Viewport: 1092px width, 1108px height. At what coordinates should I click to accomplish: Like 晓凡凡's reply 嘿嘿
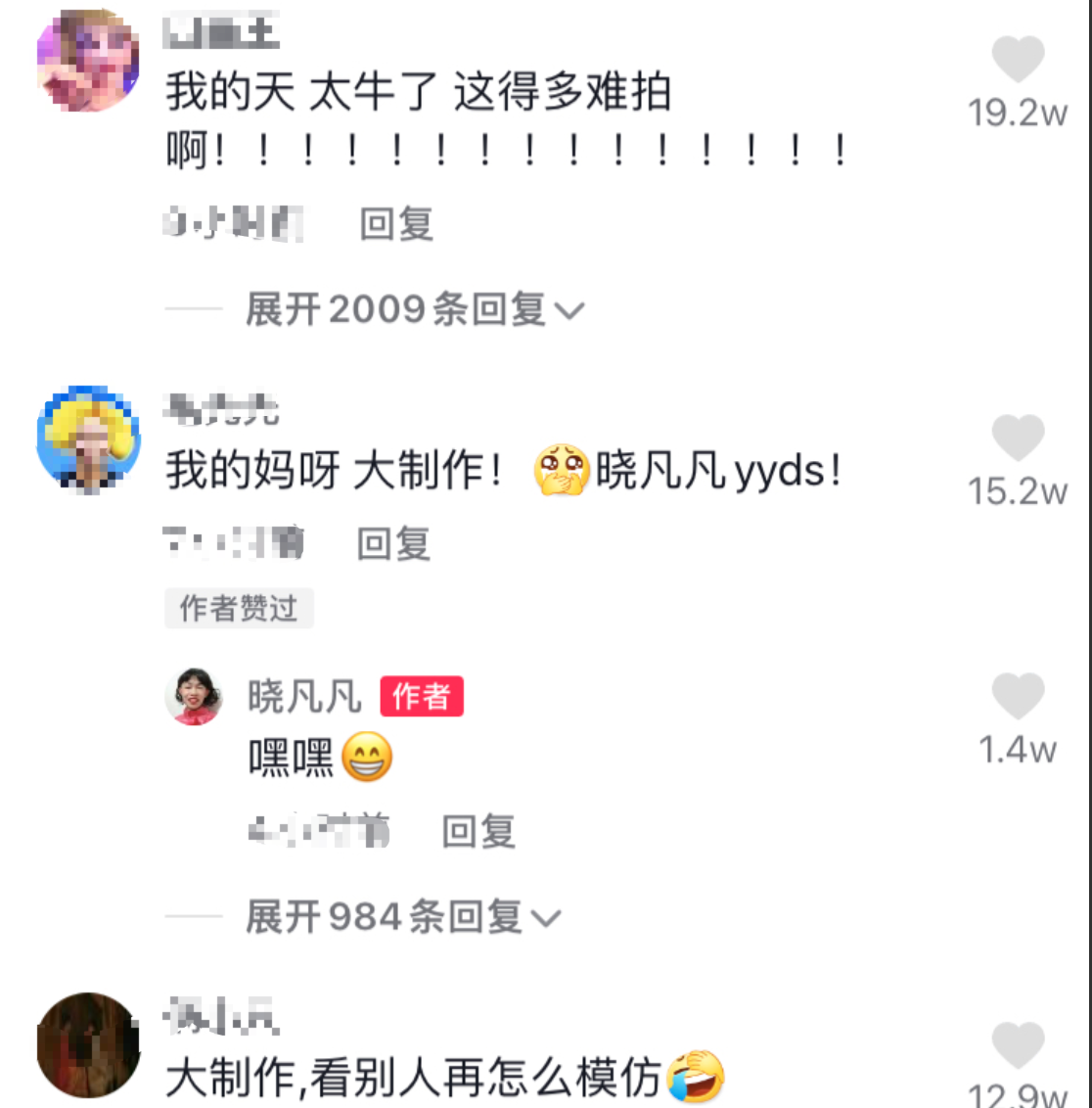tap(1018, 696)
